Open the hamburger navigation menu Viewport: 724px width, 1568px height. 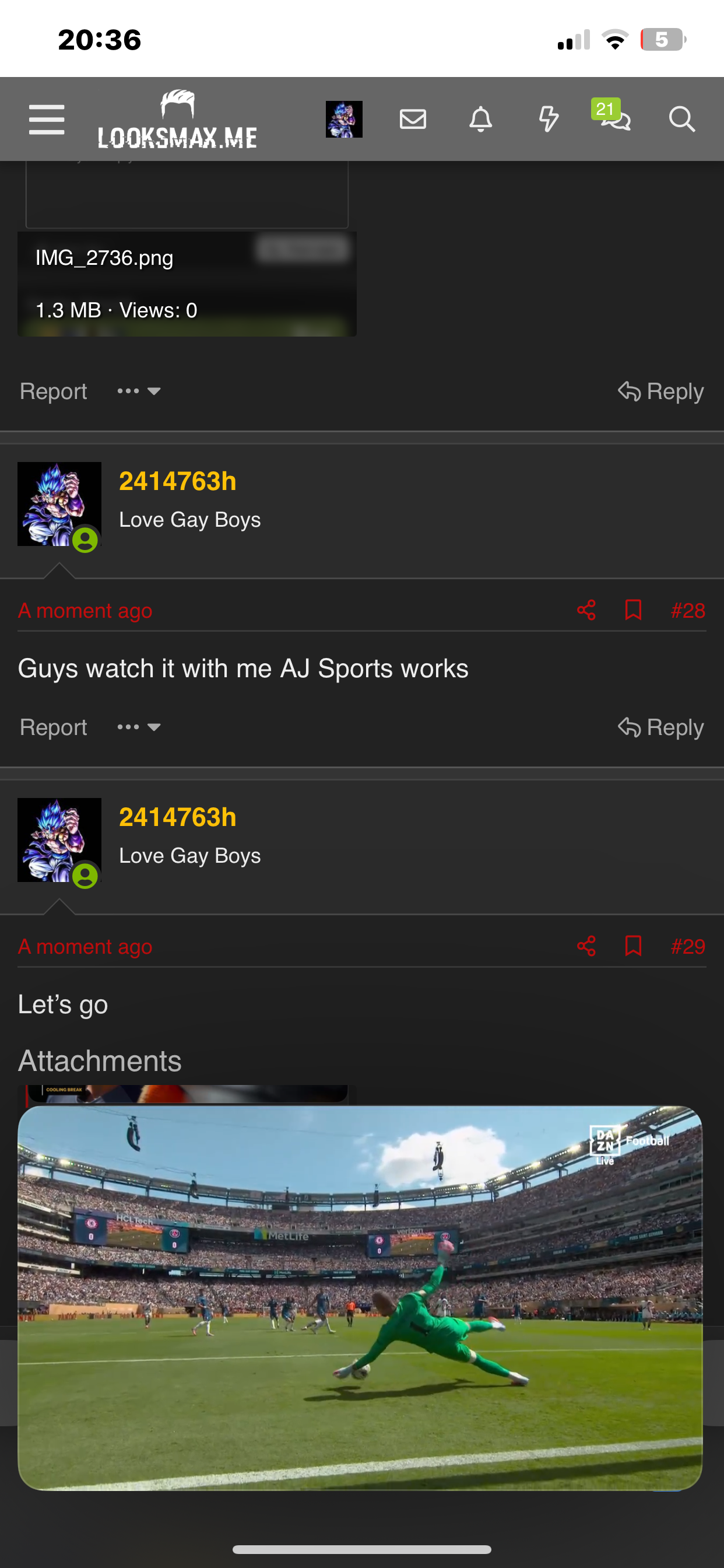click(47, 118)
